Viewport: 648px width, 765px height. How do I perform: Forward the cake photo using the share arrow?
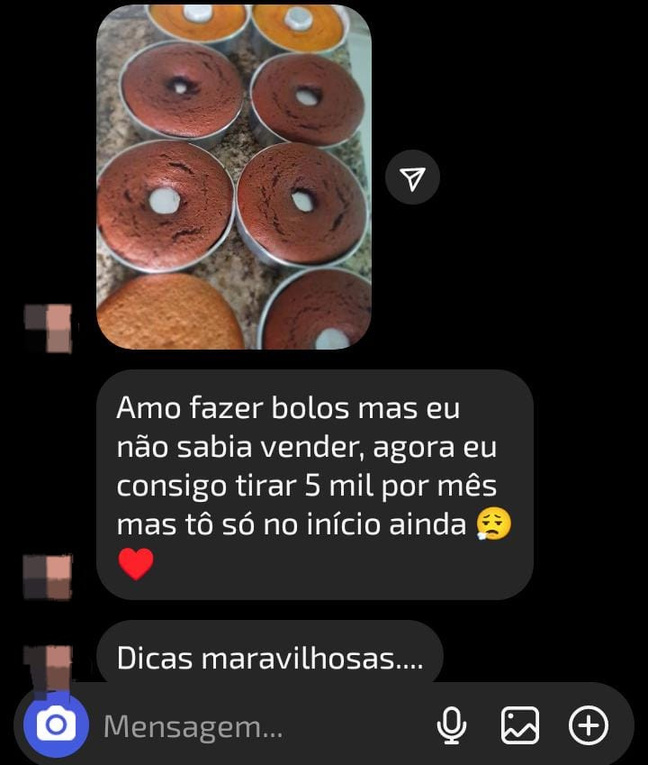point(413,178)
